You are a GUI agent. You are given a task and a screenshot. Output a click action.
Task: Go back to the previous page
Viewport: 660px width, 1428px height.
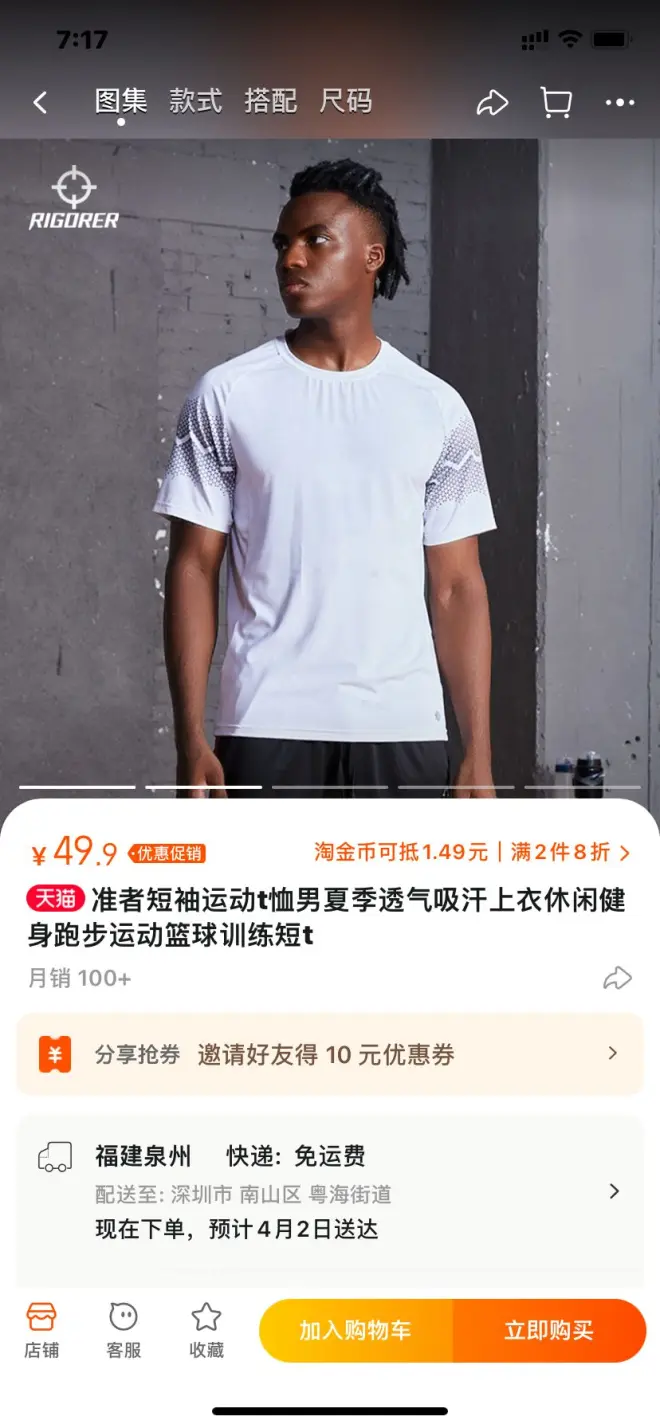pyautogui.click(x=40, y=102)
